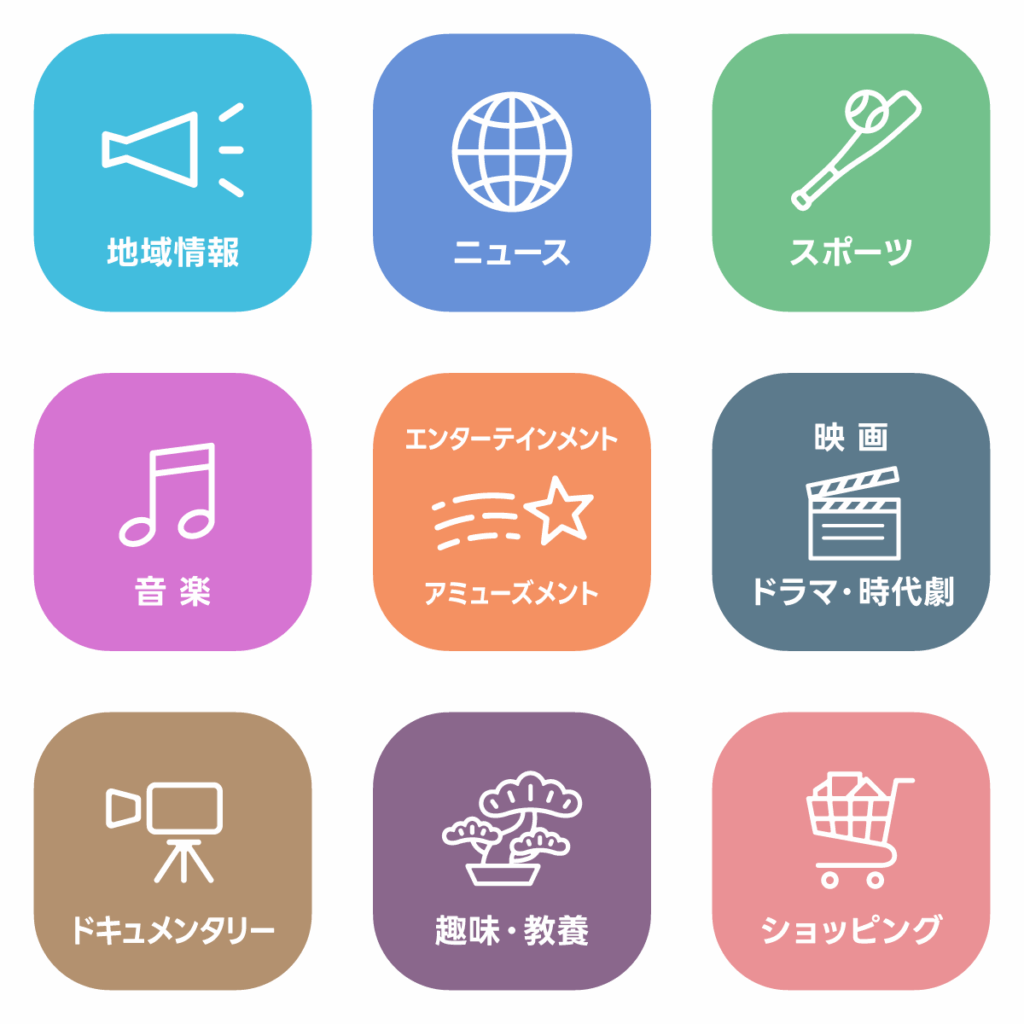This screenshot has width=1024, height=1024.
Task: Select the 映画 ドラマ・時代劇 tile
Action: (x=850, y=512)
